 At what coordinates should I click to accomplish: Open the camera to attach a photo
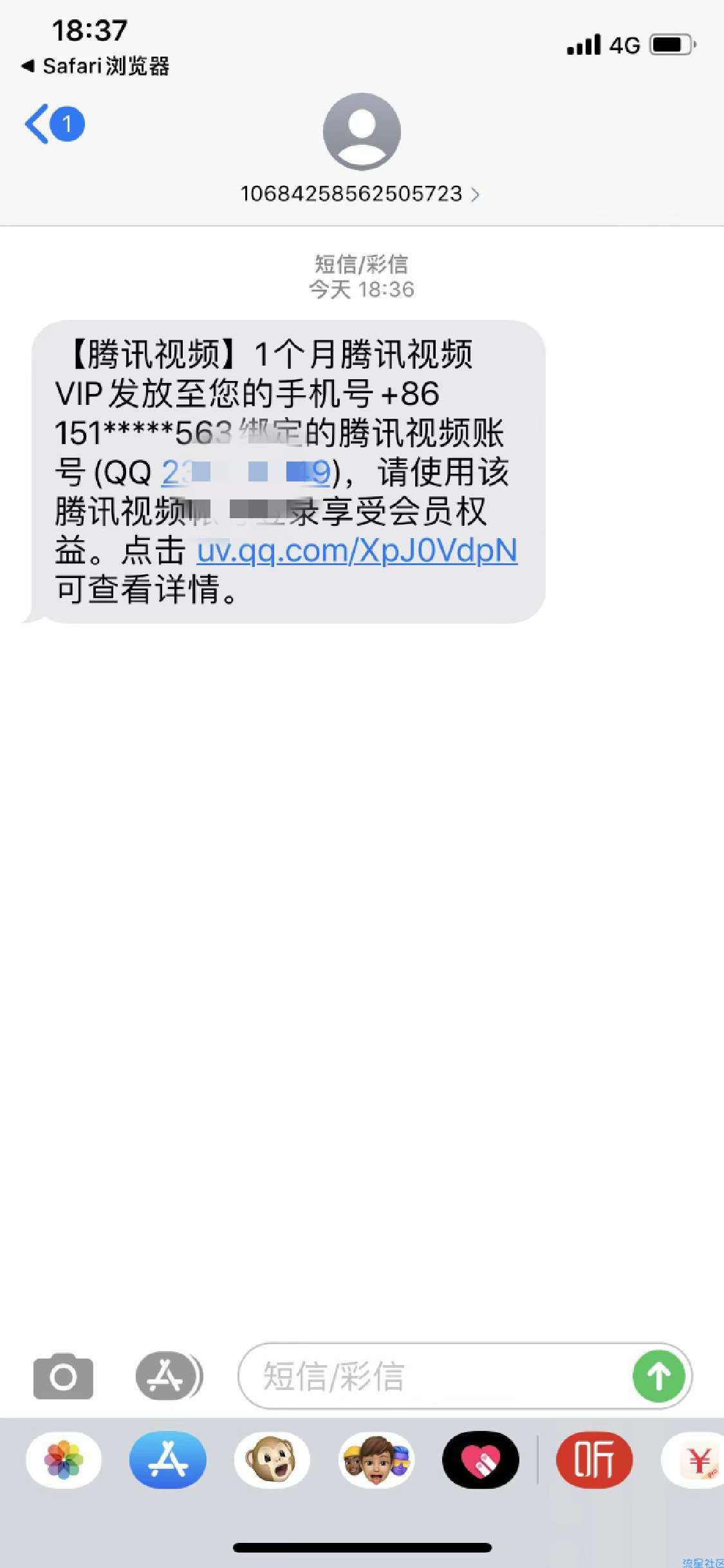63,1376
